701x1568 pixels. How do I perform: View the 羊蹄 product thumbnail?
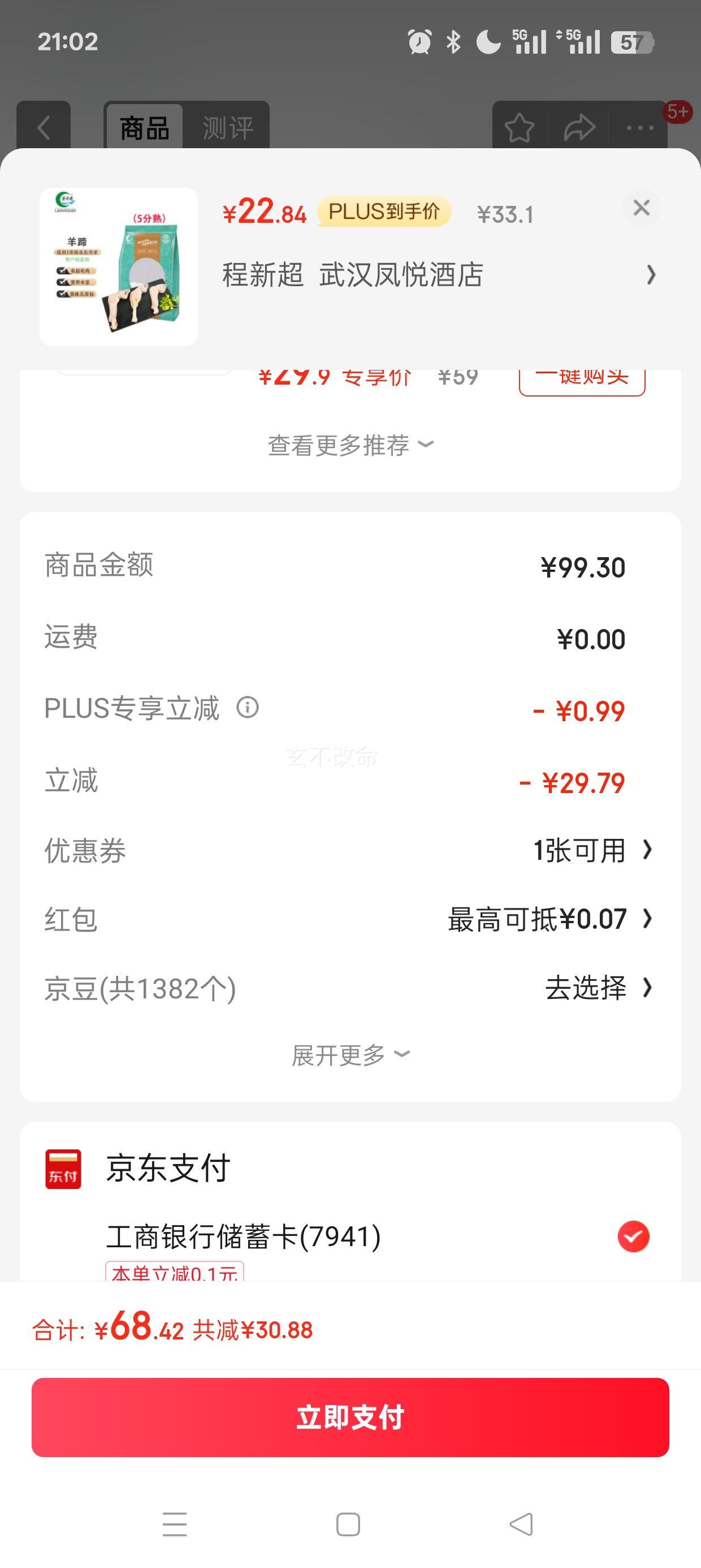click(x=119, y=267)
